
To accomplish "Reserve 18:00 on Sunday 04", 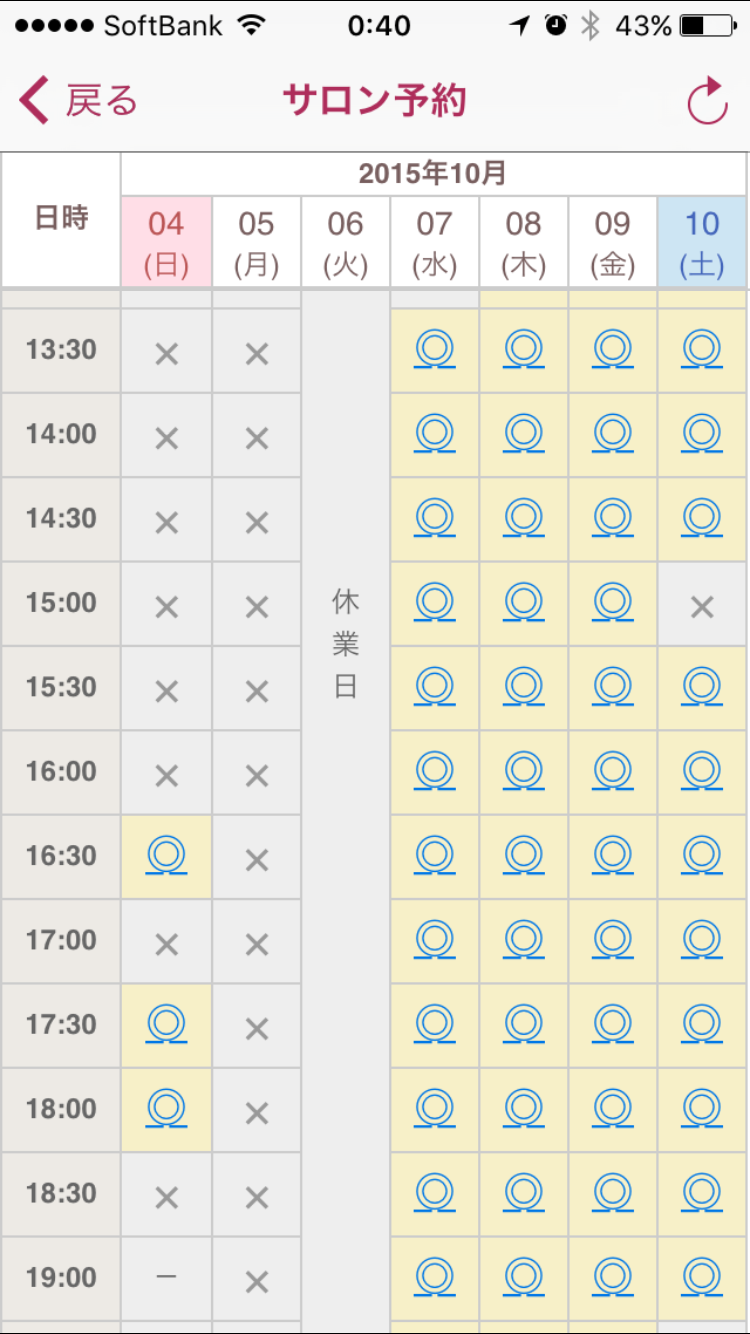I will point(166,1109).
